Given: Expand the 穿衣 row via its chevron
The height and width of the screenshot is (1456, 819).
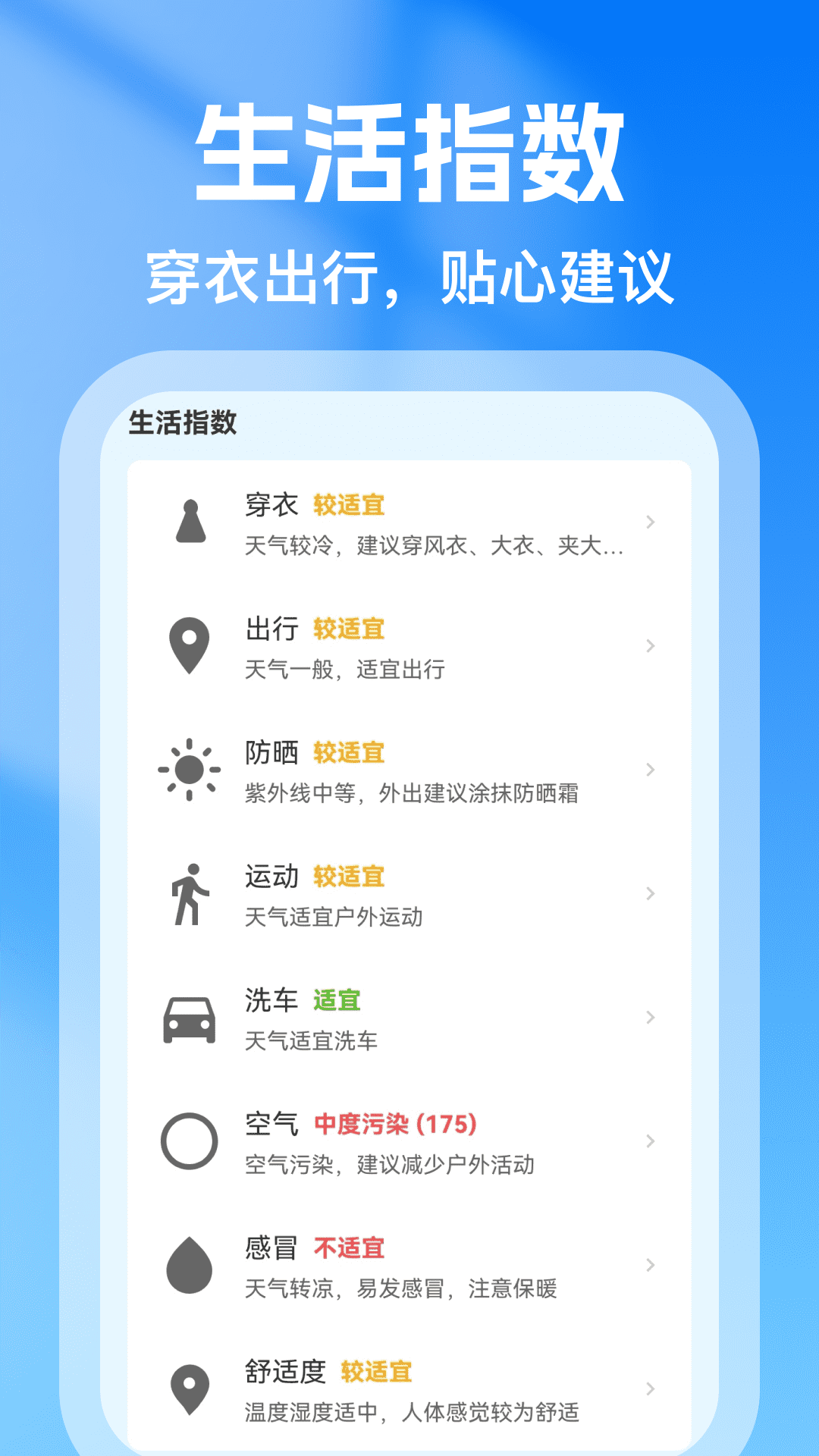Looking at the screenshot, I should pos(651,523).
